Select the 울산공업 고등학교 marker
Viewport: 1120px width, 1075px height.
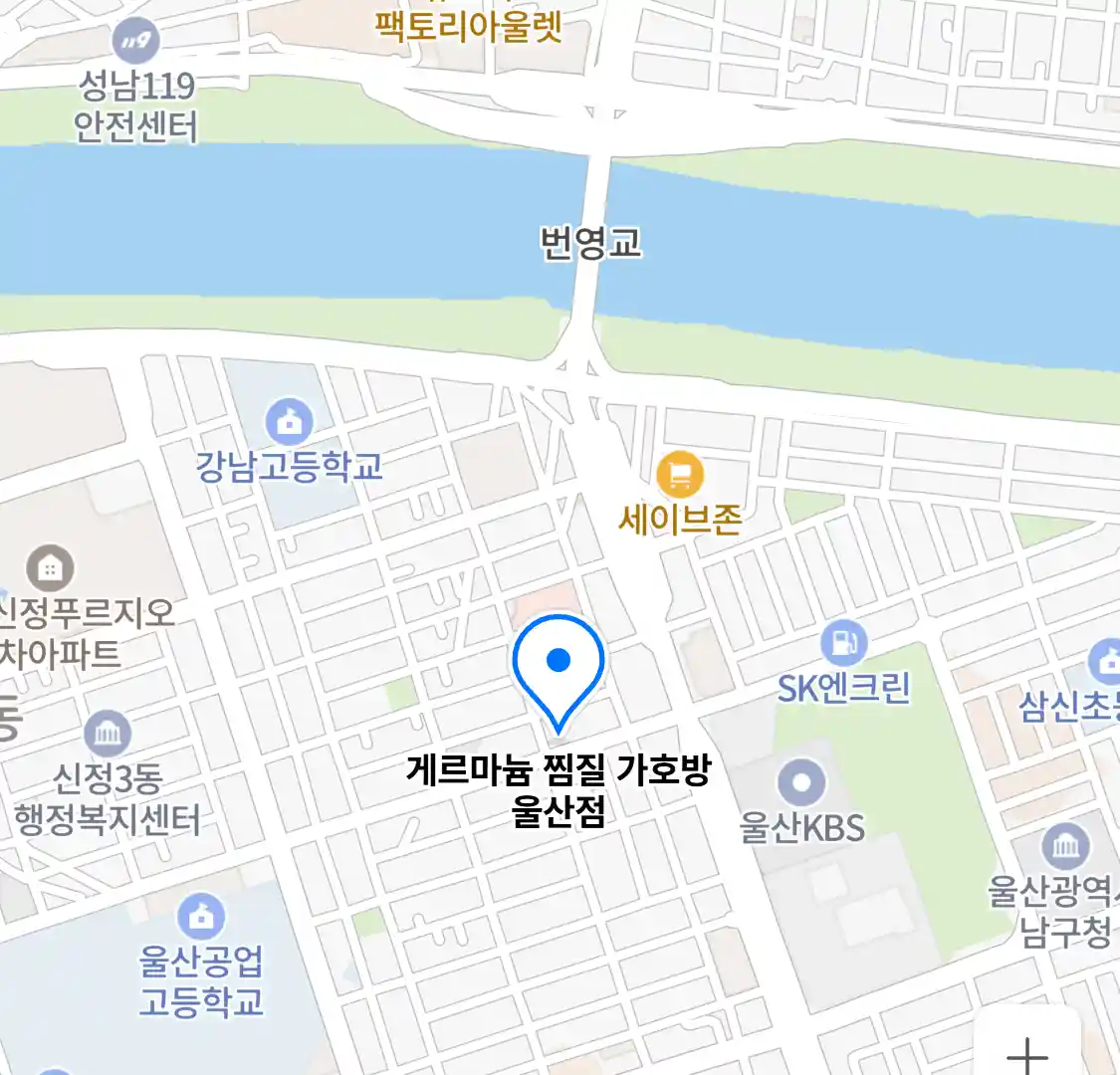click(x=201, y=917)
